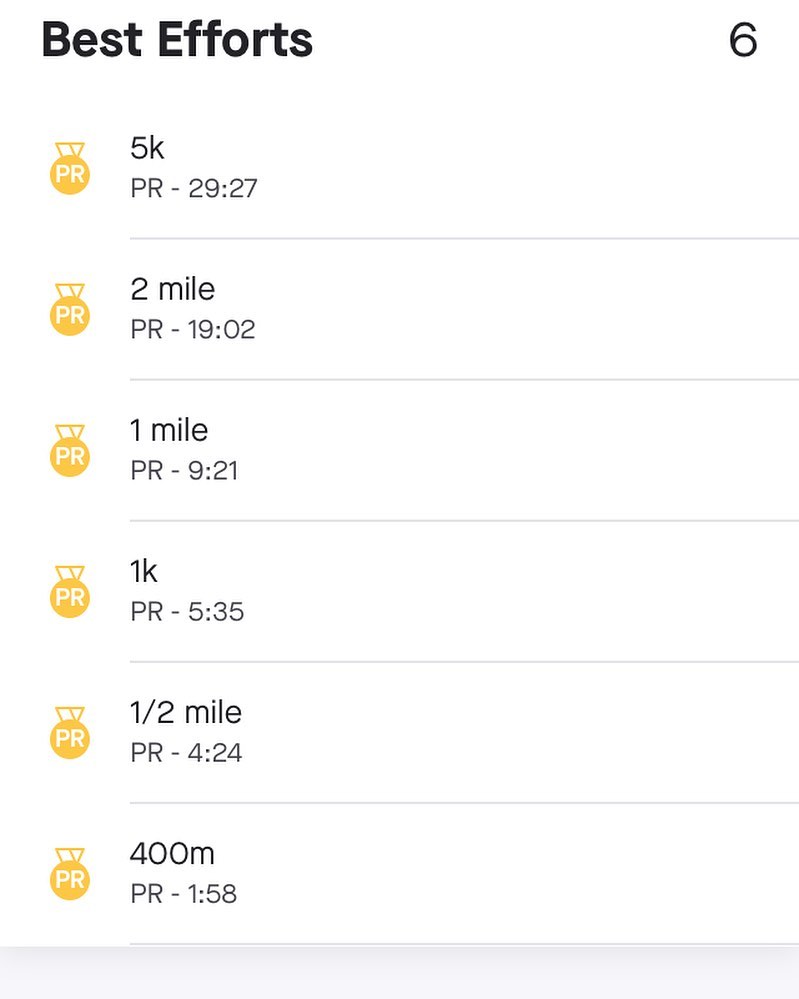Select the 1 mile best effort
This screenshot has height=999, width=799.
(400, 450)
